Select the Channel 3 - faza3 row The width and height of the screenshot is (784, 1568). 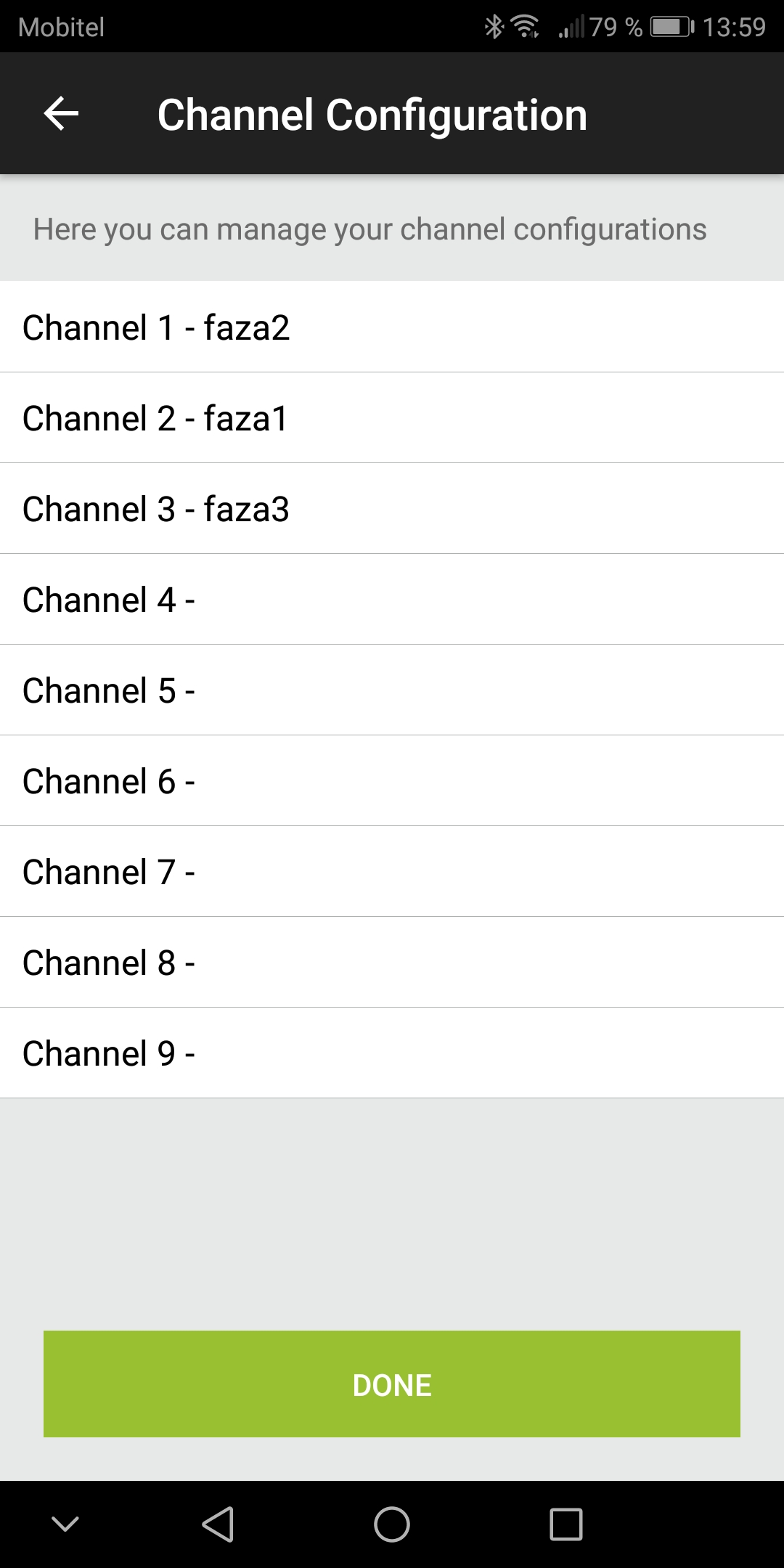pyautogui.click(x=392, y=509)
